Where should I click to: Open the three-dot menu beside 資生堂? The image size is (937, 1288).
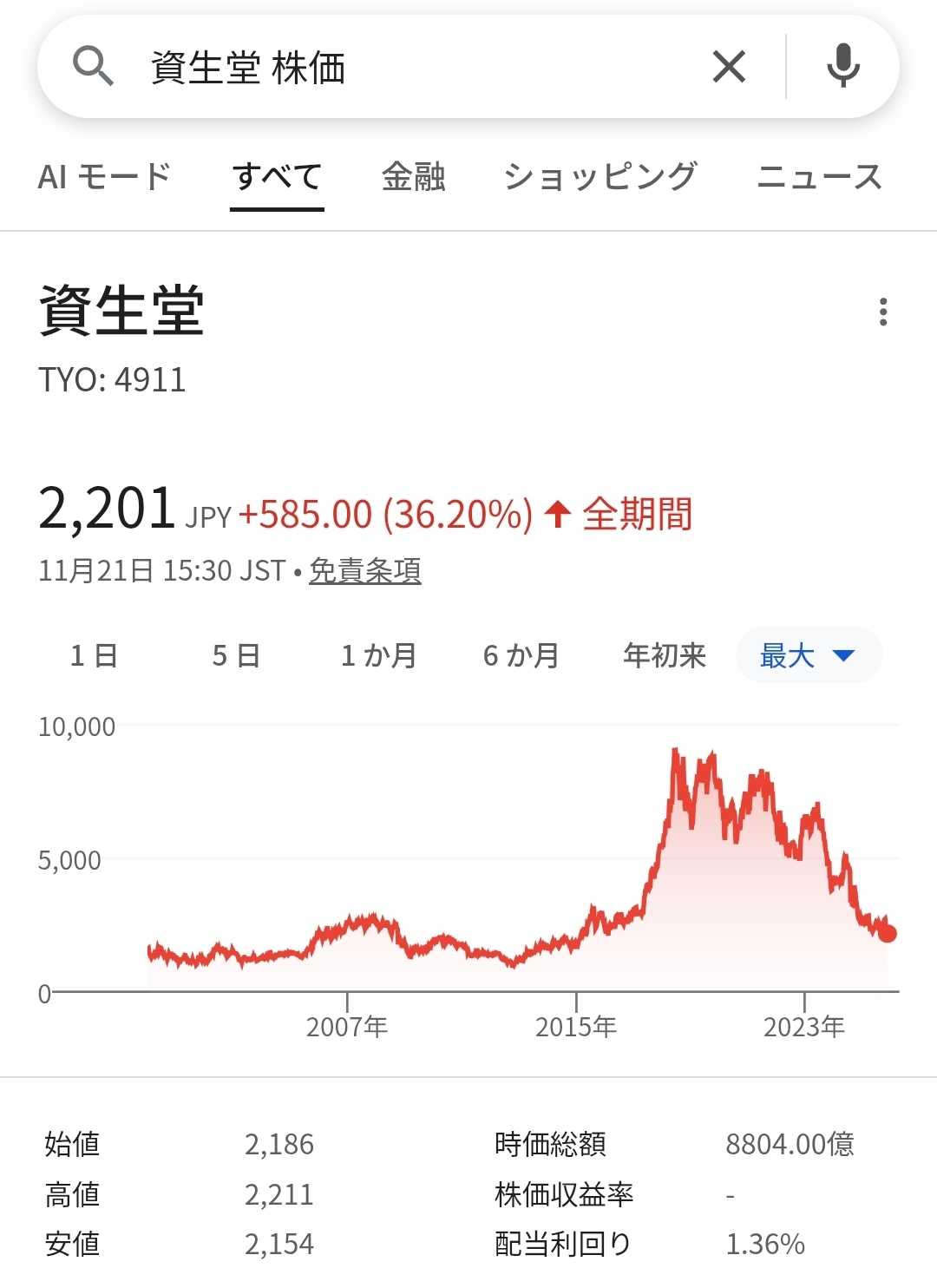coord(883,312)
